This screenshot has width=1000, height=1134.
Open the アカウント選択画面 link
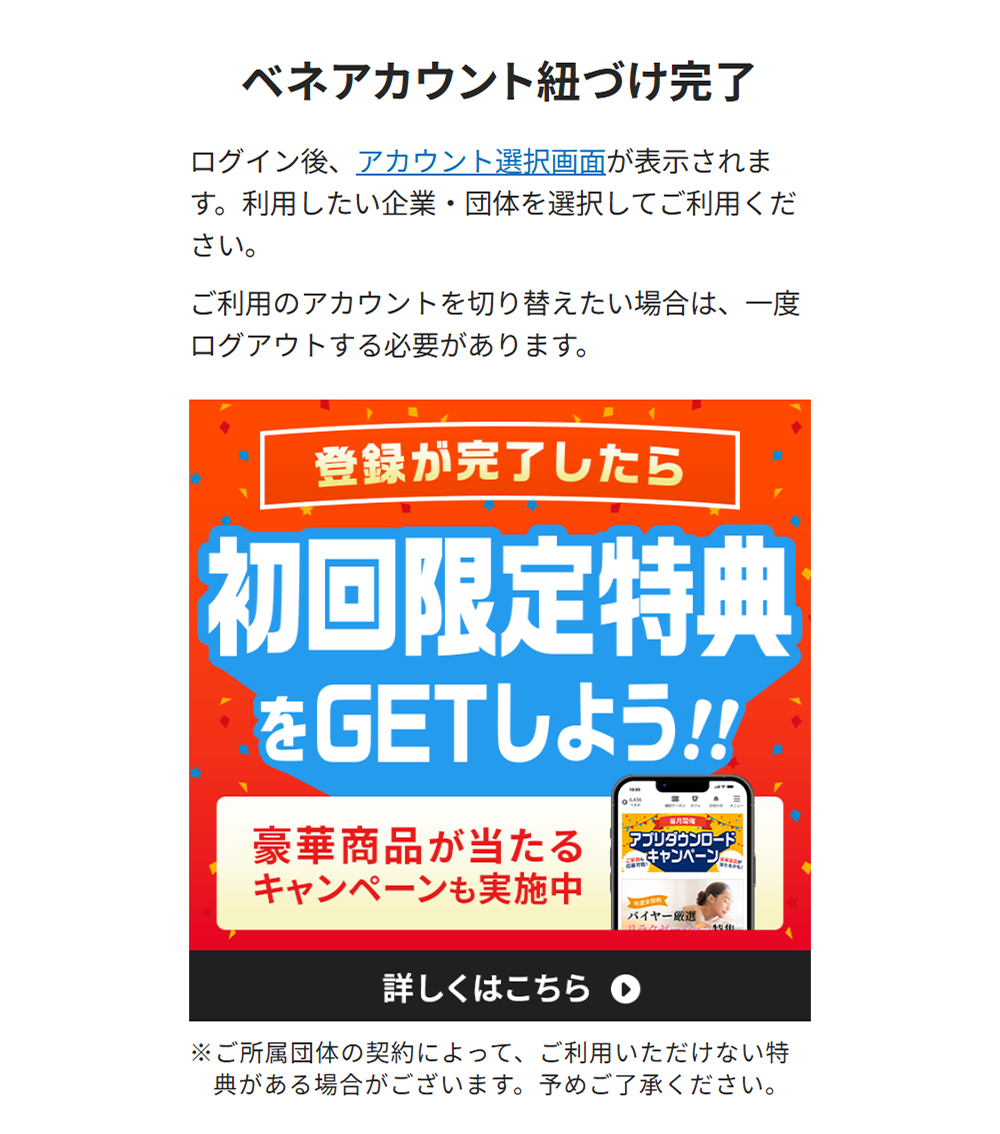[481, 161]
